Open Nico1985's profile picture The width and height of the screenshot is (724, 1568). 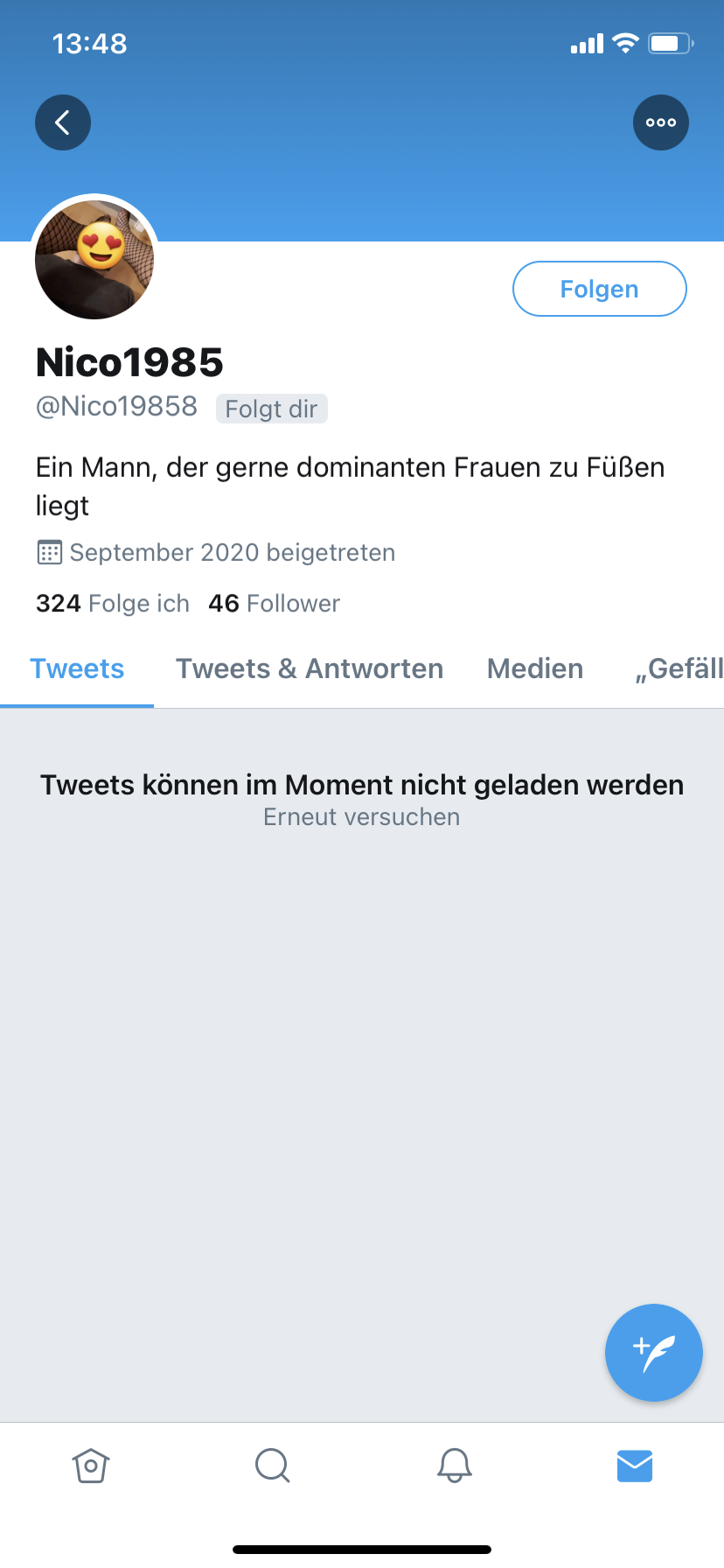94,259
